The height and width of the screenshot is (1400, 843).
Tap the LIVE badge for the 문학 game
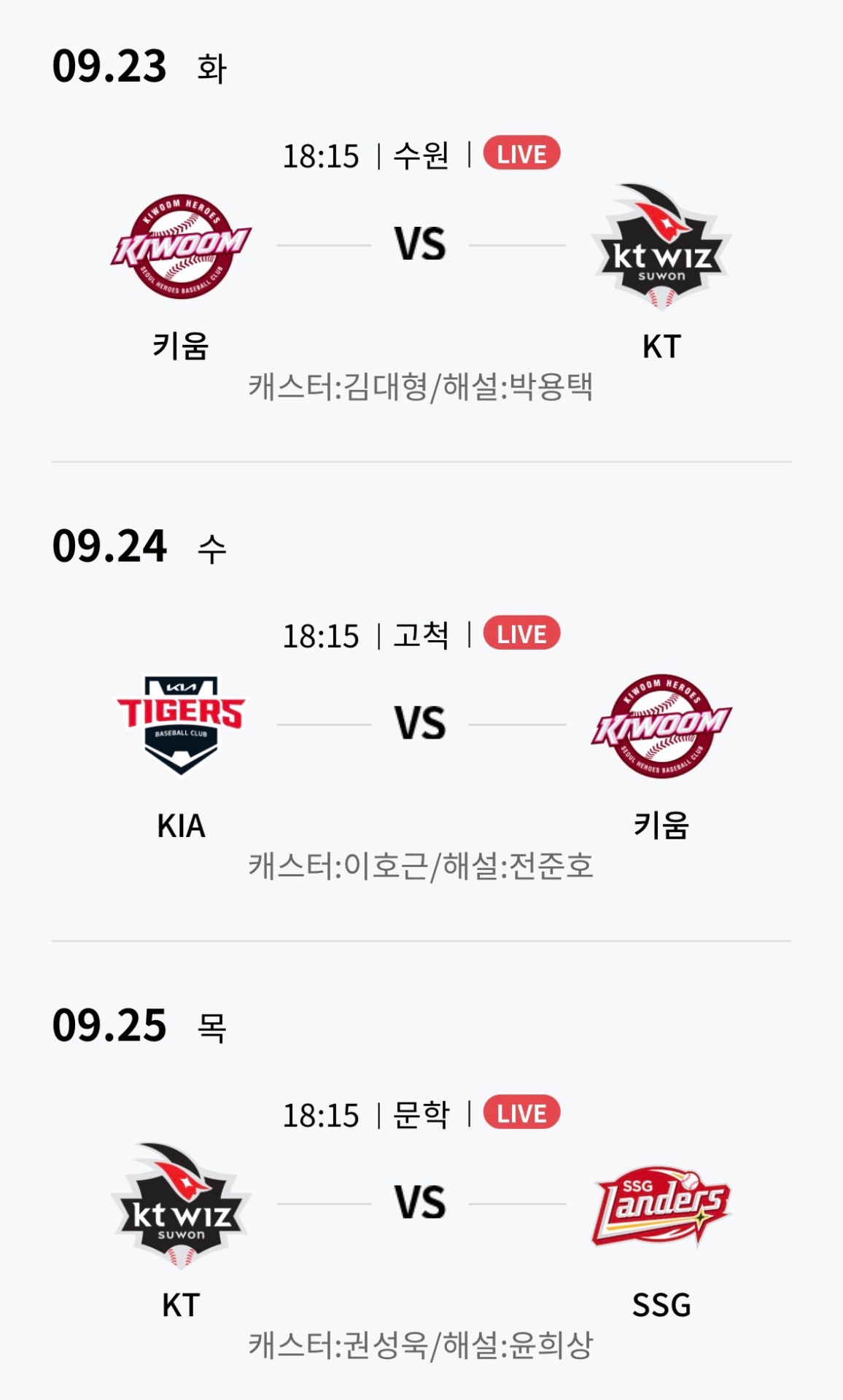point(521,1113)
